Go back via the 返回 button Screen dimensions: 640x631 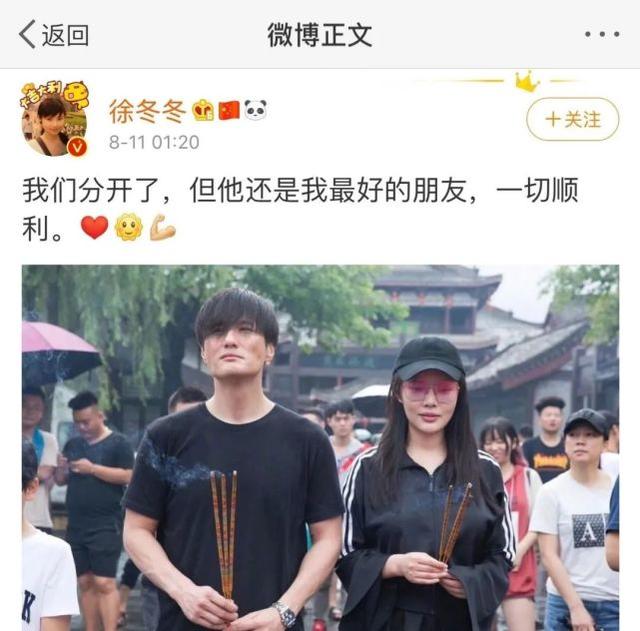click(x=54, y=35)
